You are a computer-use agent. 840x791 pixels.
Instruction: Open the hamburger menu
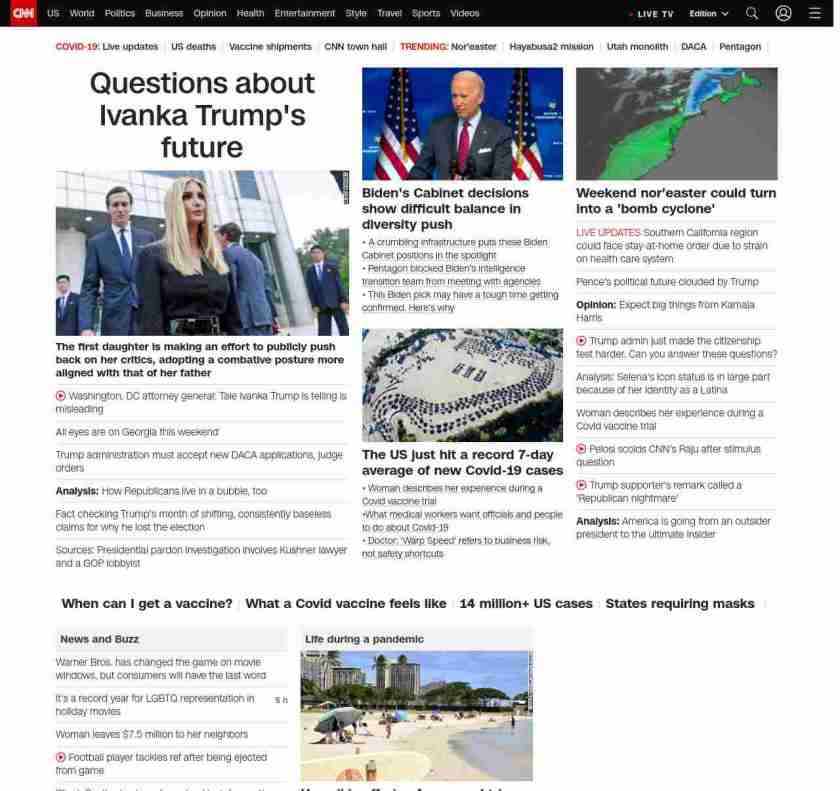815,13
